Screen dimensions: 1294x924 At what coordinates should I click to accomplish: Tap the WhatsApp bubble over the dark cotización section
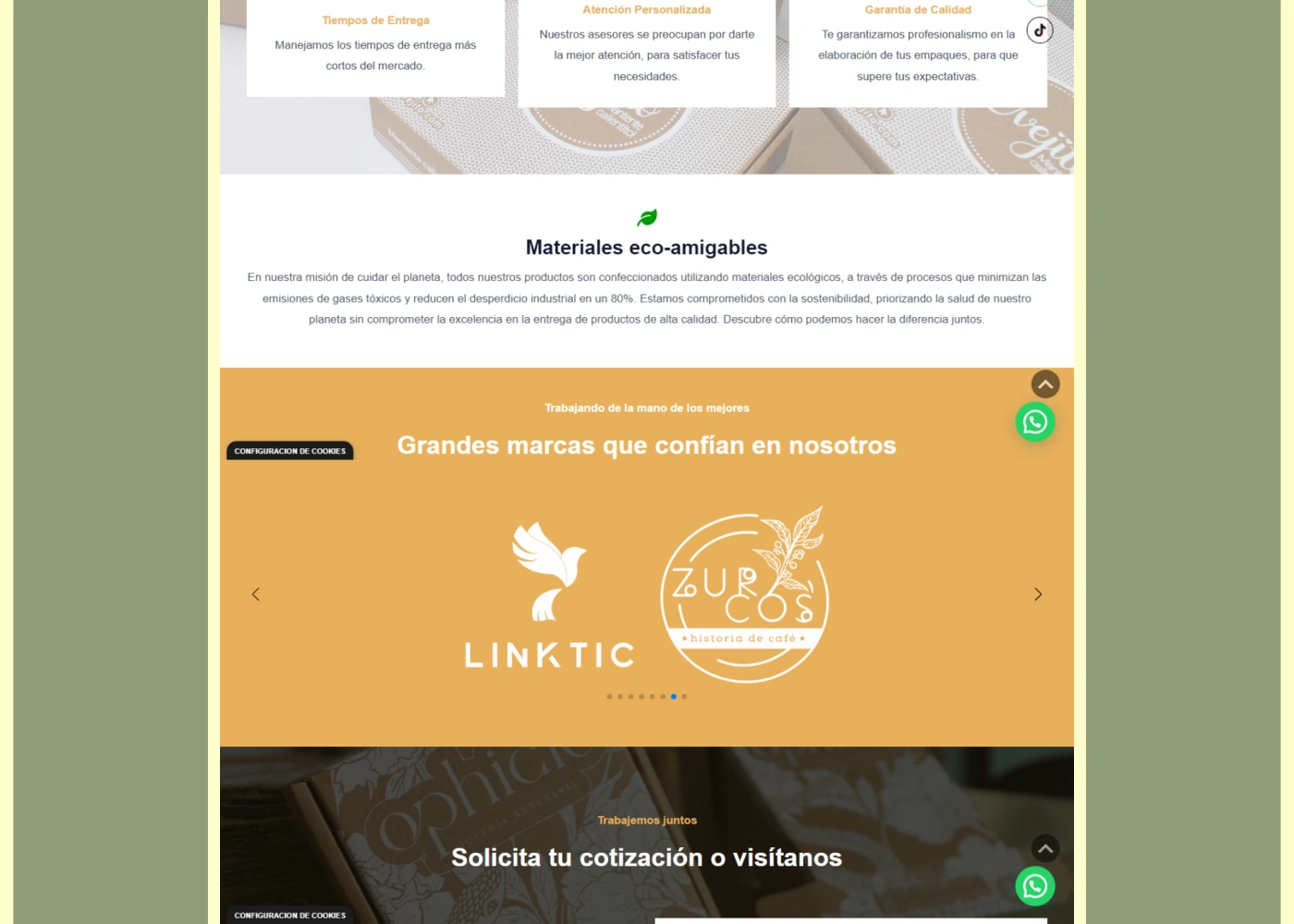(x=1035, y=886)
